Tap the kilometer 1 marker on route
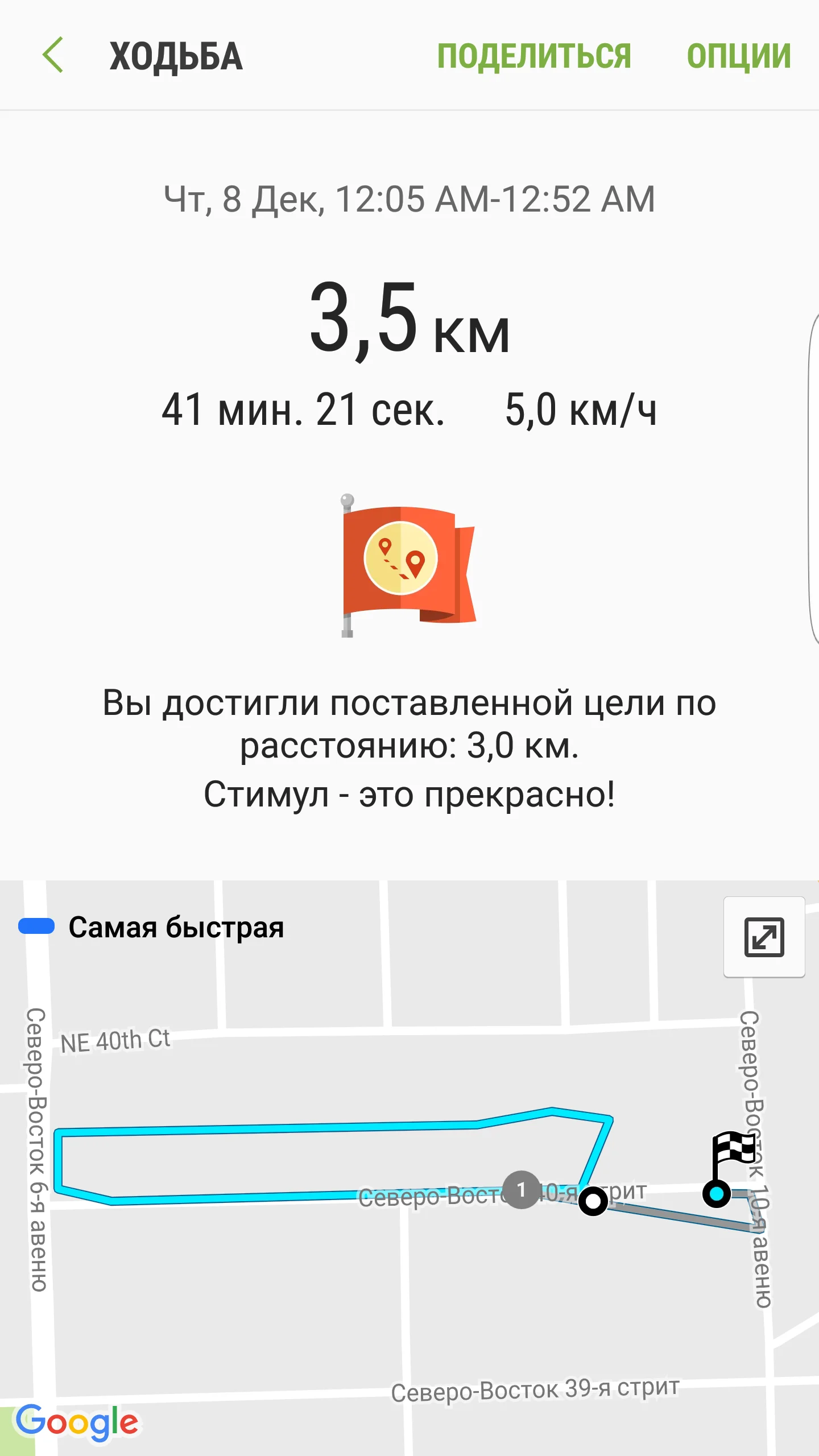 [x=521, y=1190]
